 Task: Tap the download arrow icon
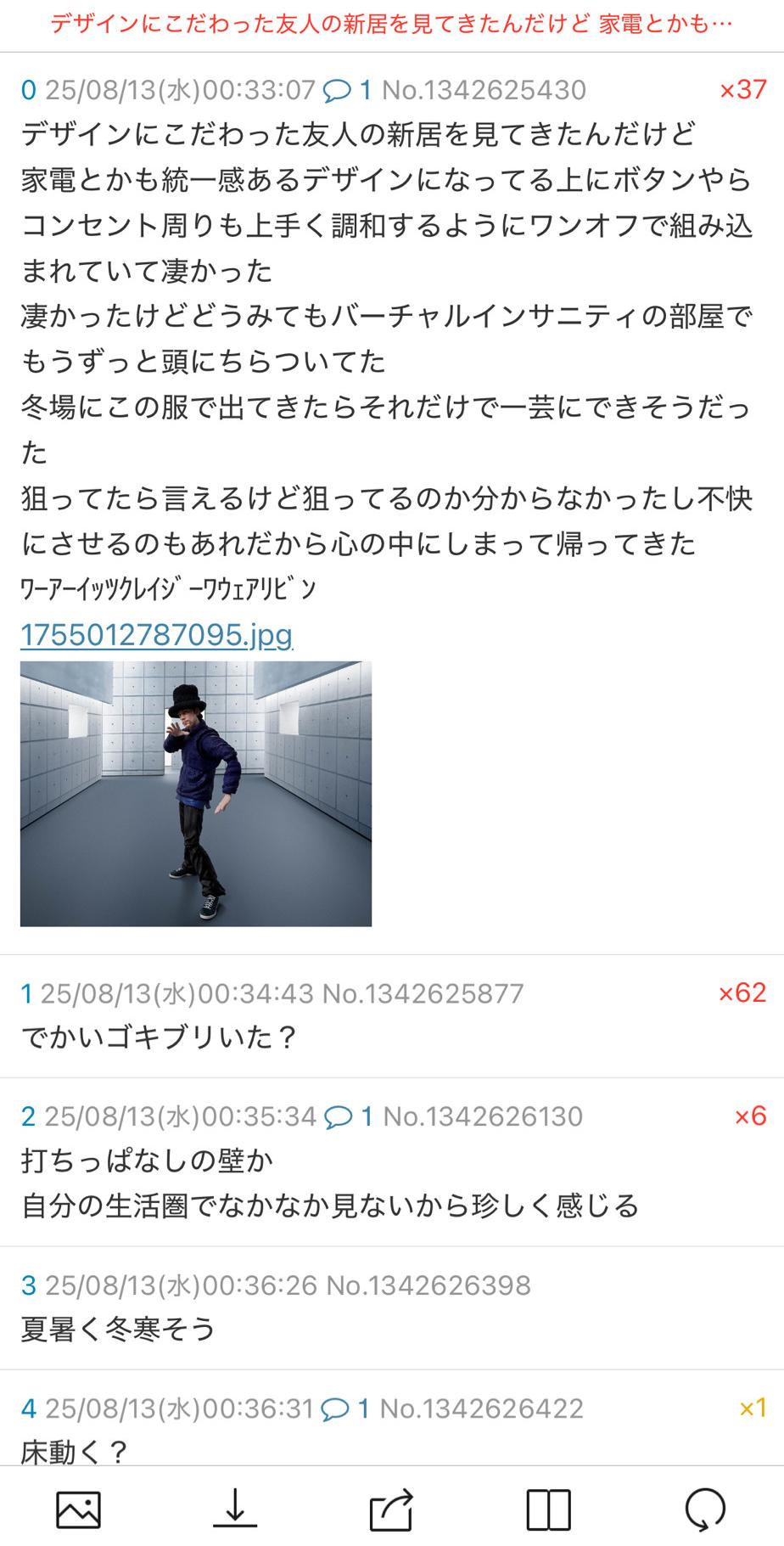point(234,1509)
